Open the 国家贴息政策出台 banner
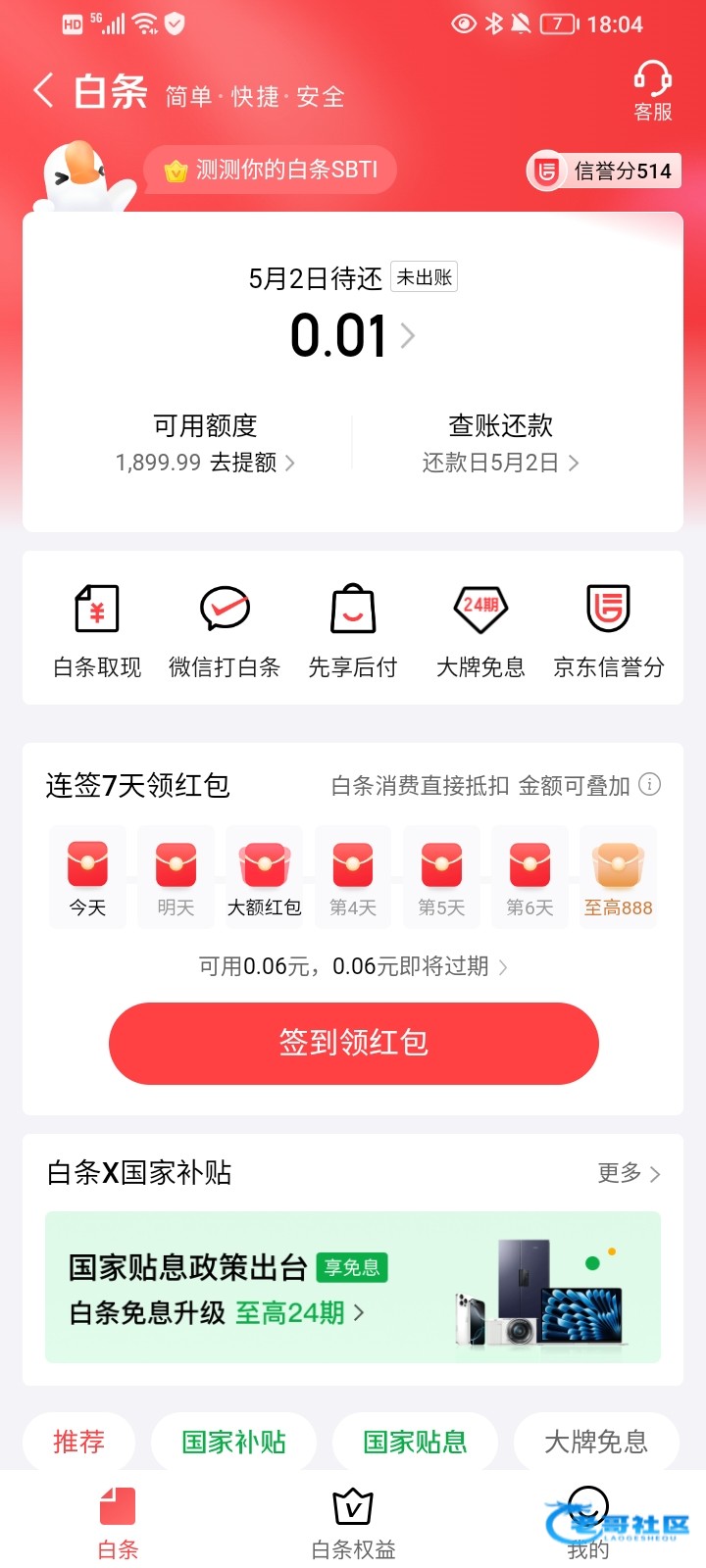Image resolution: width=706 pixels, height=1568 pixels. point(353,1287)
